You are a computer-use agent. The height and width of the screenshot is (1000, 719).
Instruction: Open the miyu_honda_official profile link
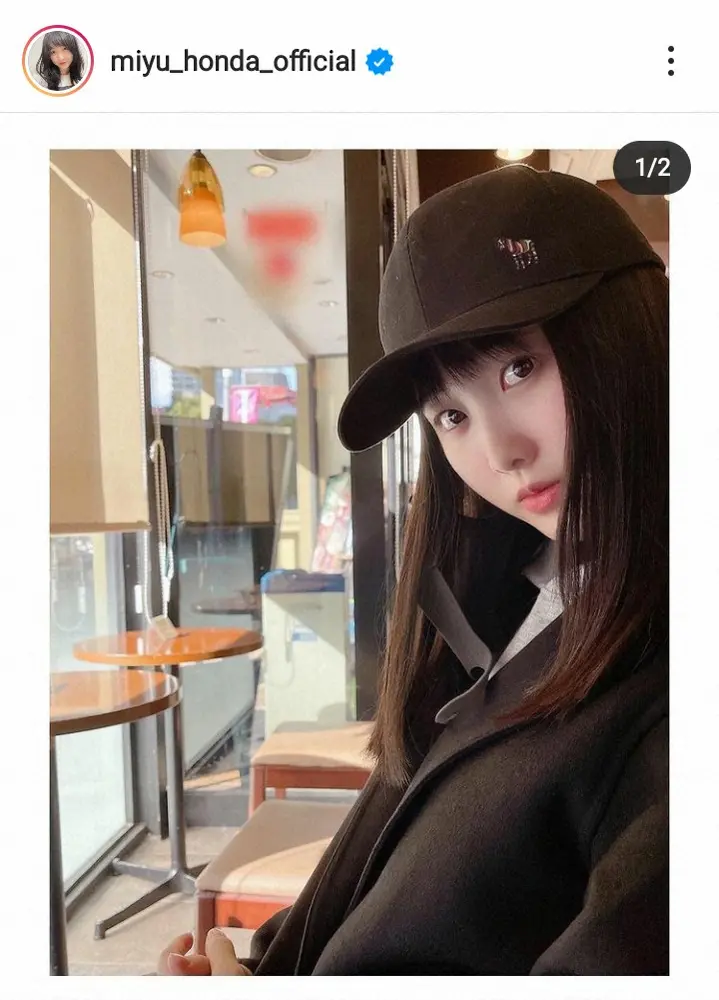click(233, 62)
